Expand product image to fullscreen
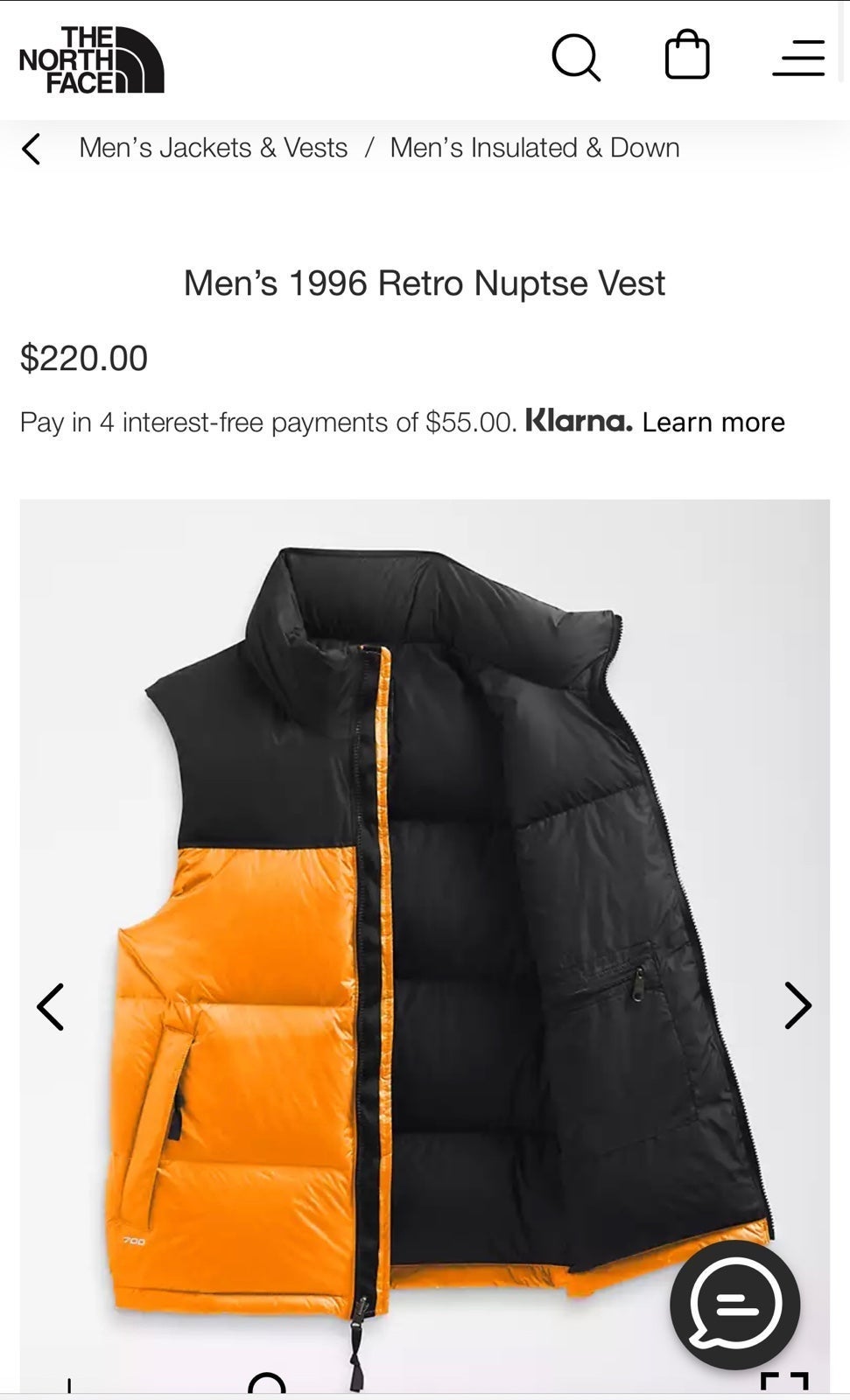 click(x=784, y=1382)
